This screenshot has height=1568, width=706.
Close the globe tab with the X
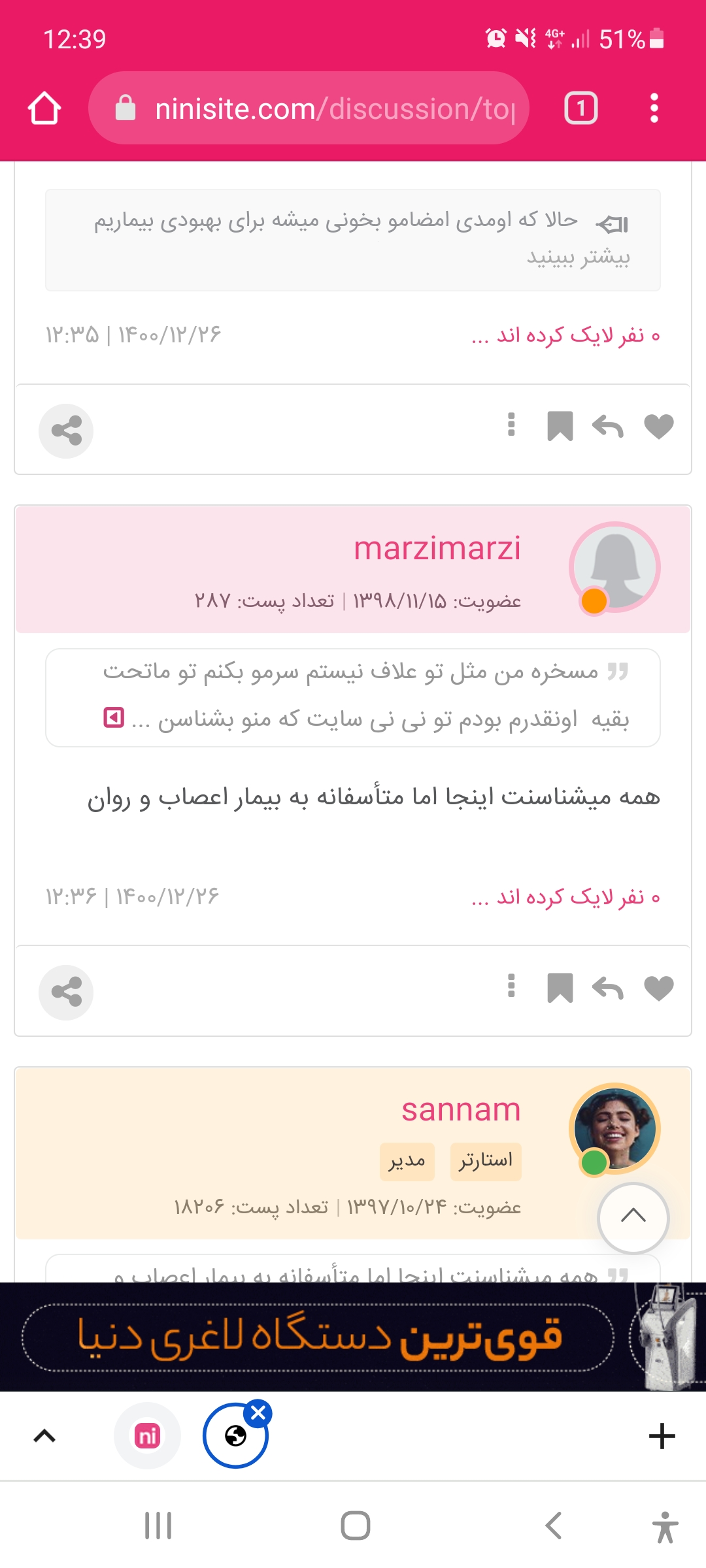coord(258,1413)
